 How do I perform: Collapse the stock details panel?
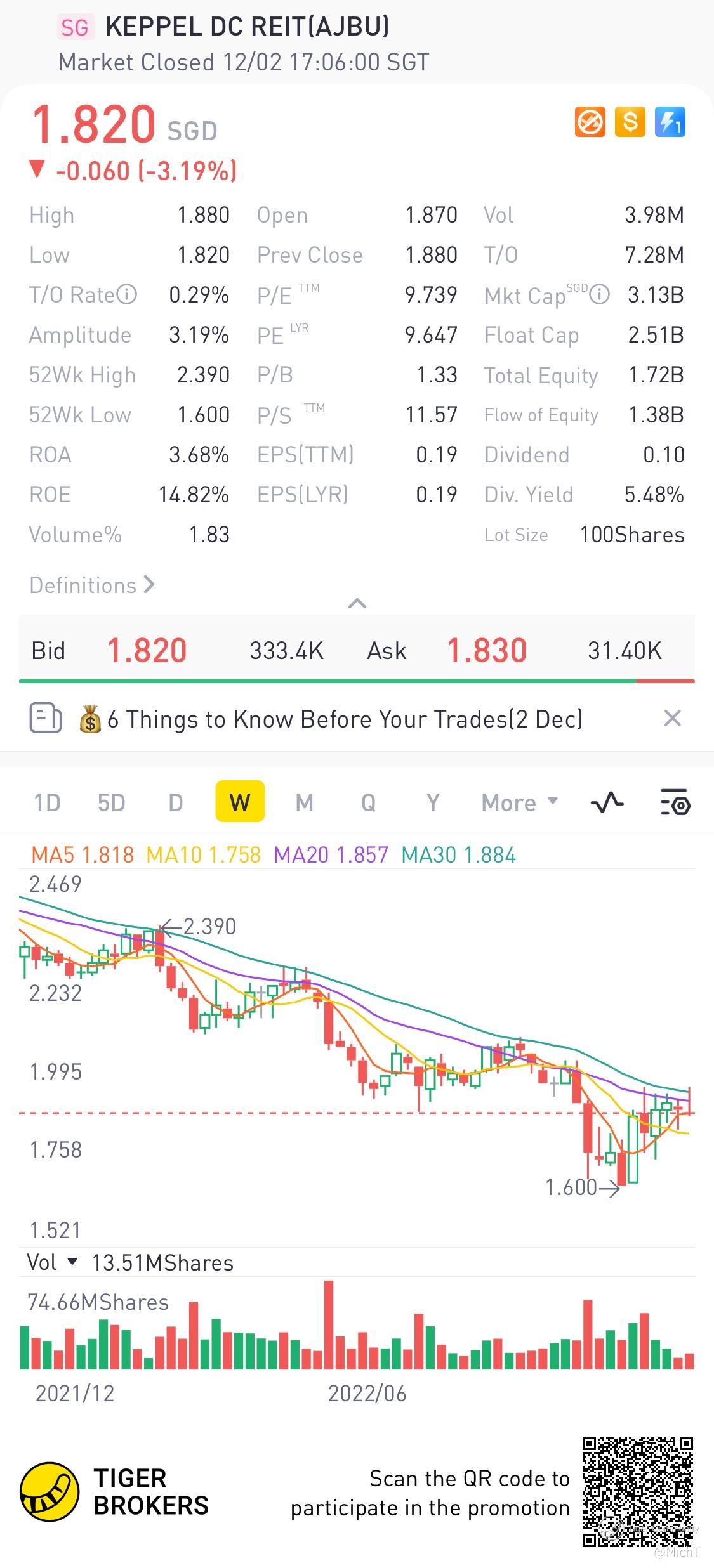click(357, 603)
